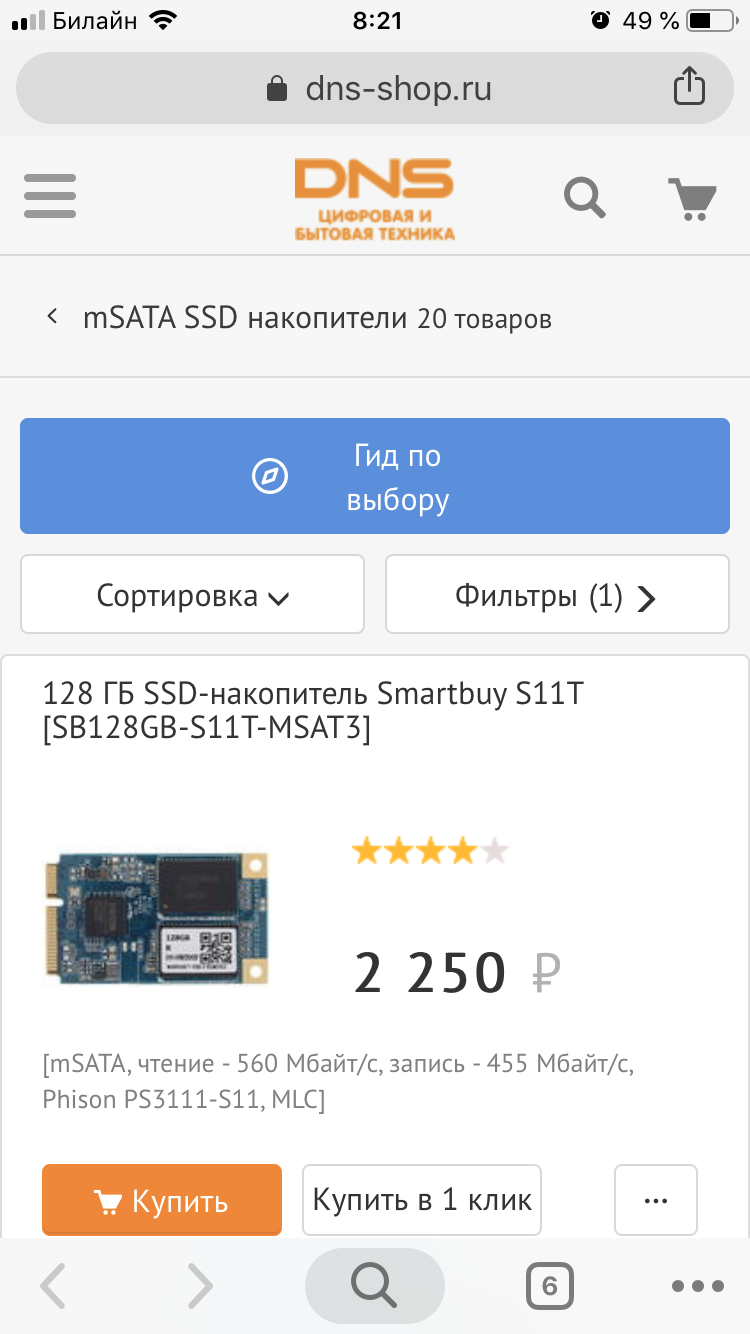Image resolution: width=750 pixels, height=1334 pixels.
Task: Go back from mSATA SSD накопители category
Action: 52,318
